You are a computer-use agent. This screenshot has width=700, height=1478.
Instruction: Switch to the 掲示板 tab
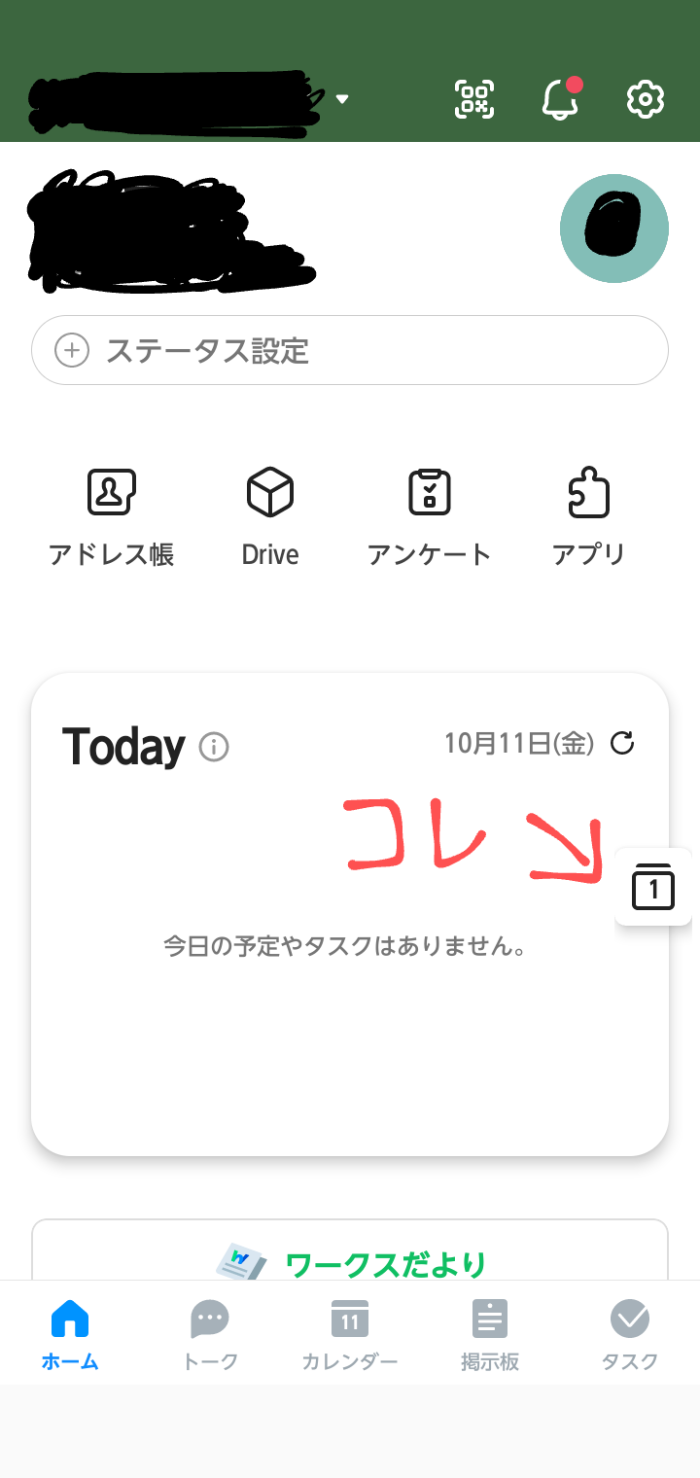click(490, 1335)
